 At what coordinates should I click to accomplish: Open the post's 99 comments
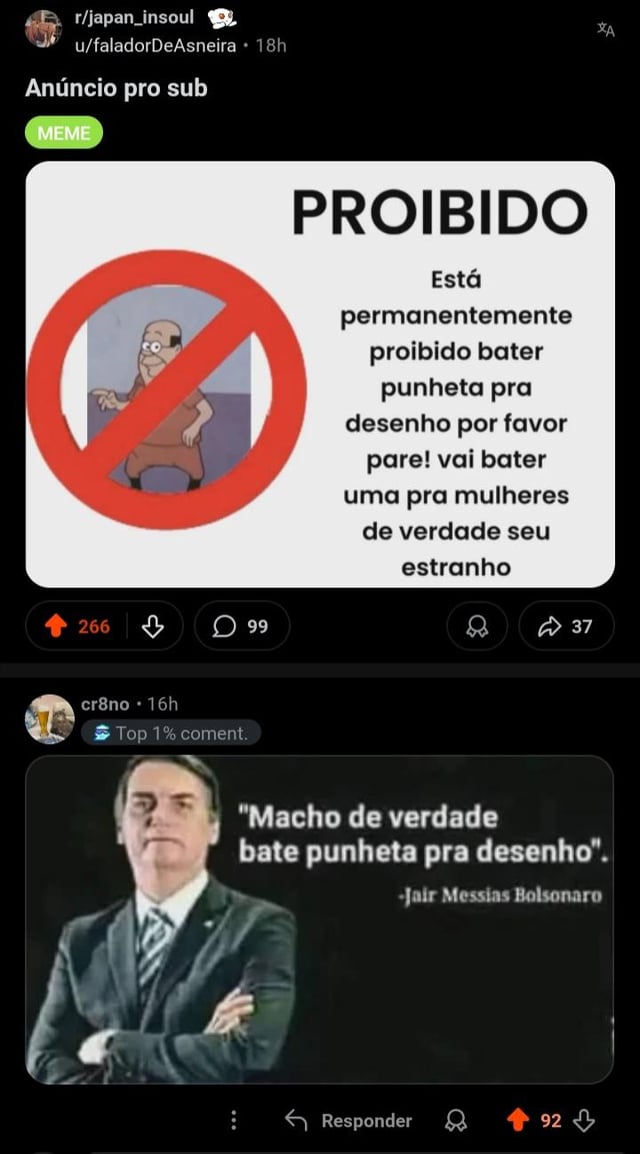(x=242, y=627)
